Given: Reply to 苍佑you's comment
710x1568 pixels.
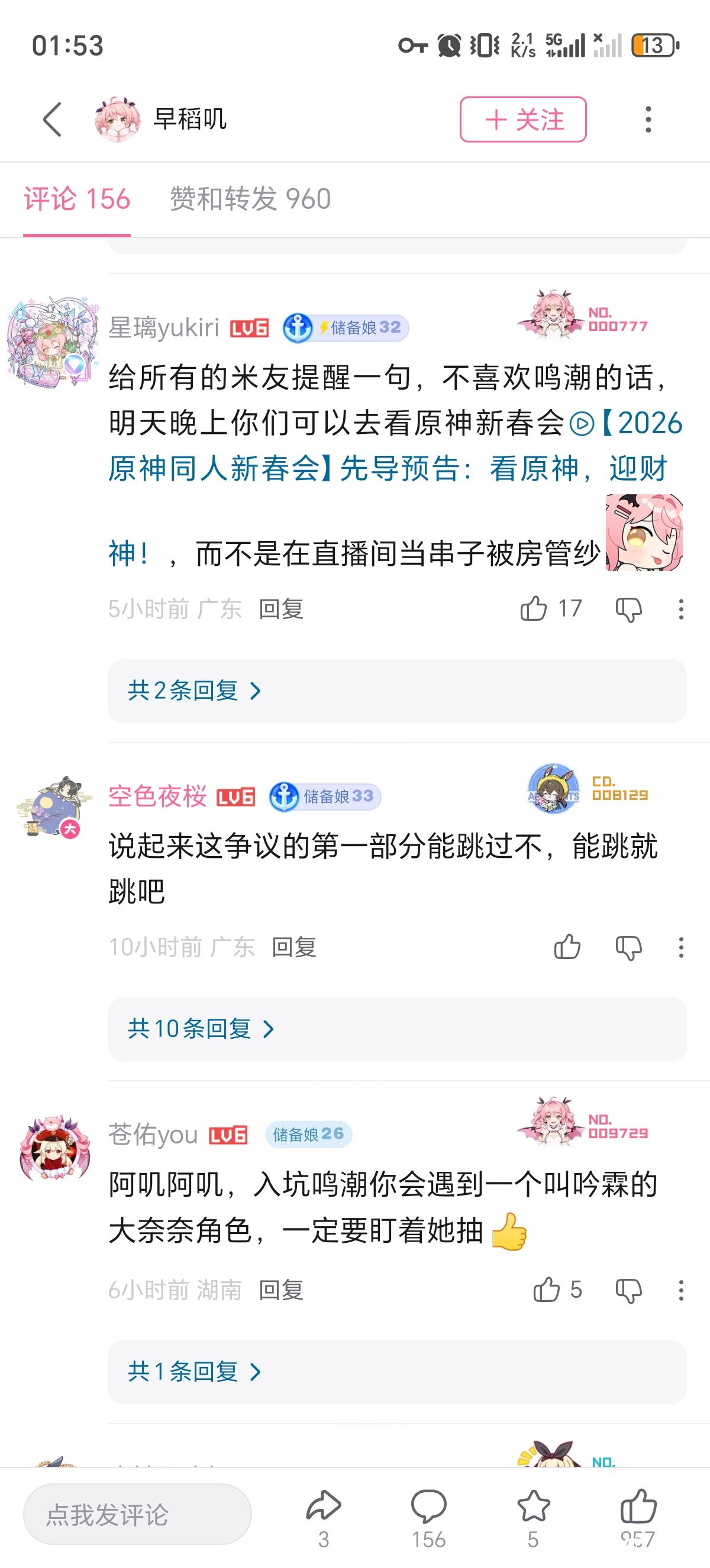Looking at the screenshot, I should click(281, 1290).
